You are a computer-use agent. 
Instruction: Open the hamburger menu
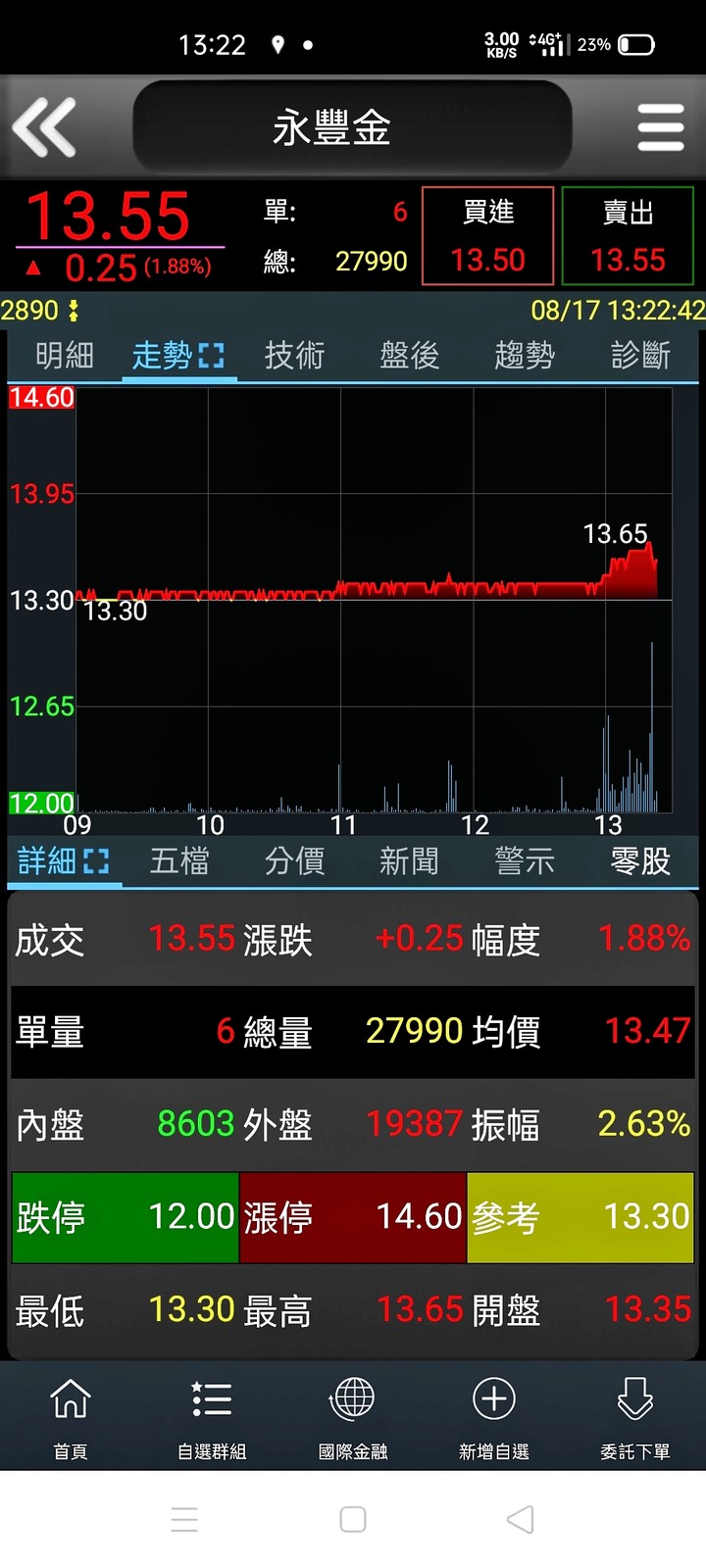660,127
